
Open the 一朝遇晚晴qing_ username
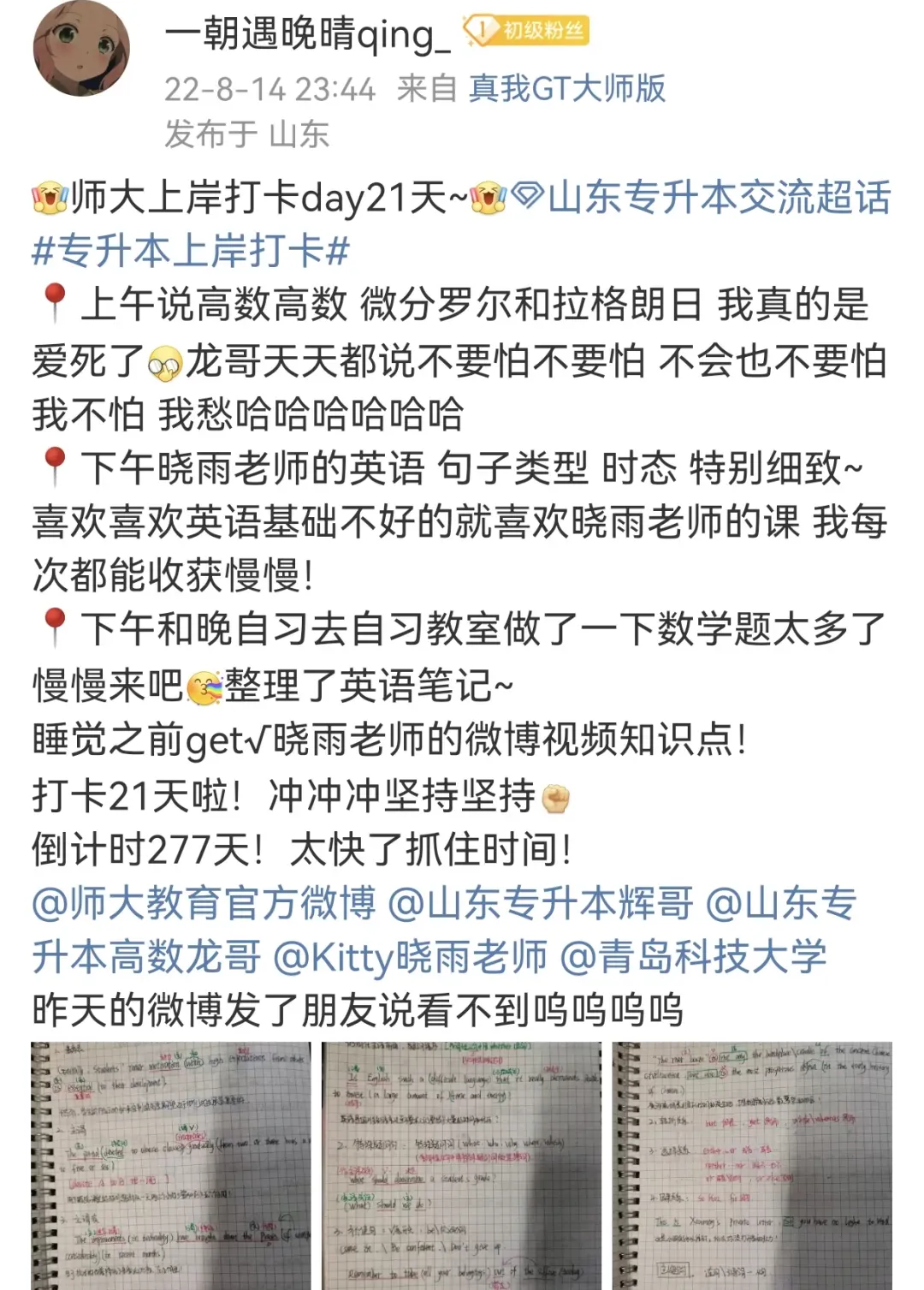pos(307,34)
